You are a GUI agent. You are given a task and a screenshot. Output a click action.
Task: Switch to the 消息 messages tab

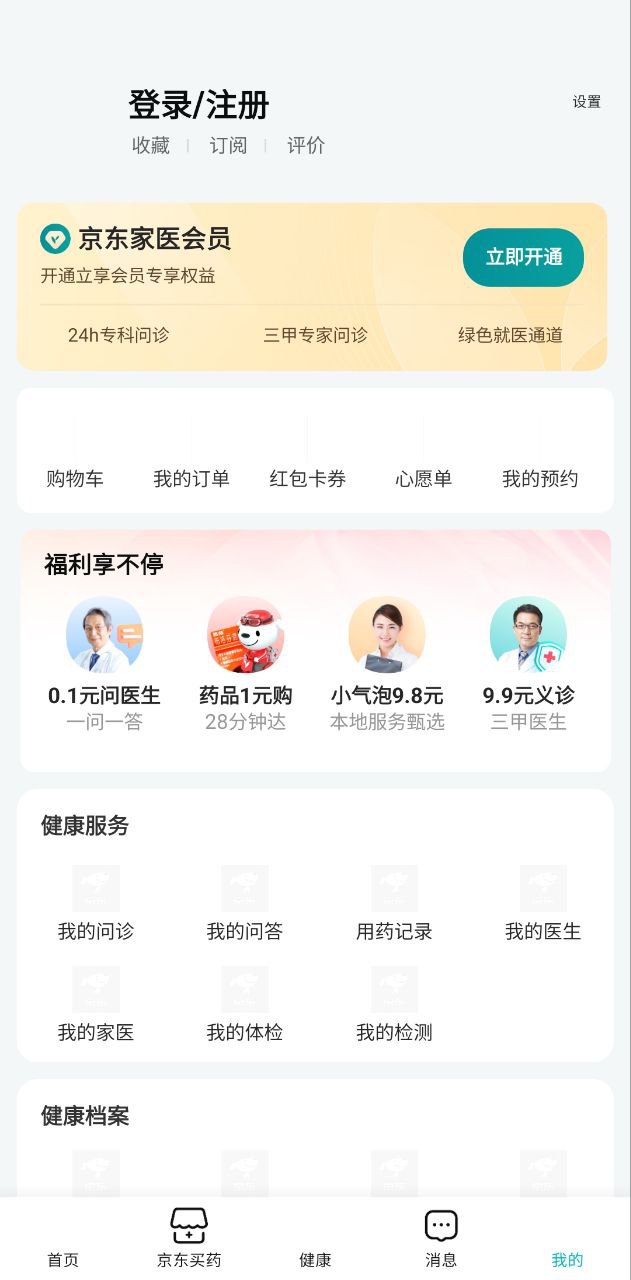(x=441, y=1238)
